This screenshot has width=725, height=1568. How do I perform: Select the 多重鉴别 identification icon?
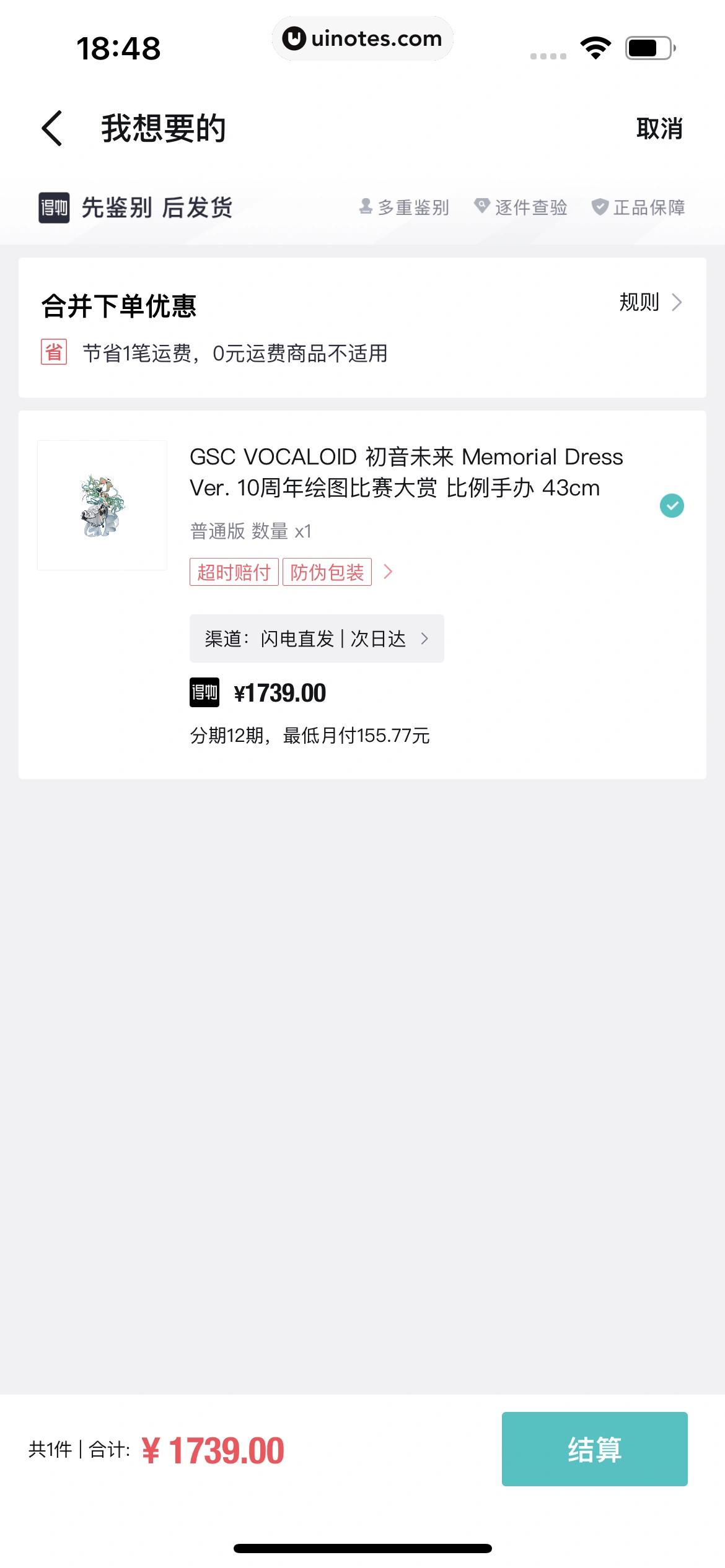tap(366, 207)
